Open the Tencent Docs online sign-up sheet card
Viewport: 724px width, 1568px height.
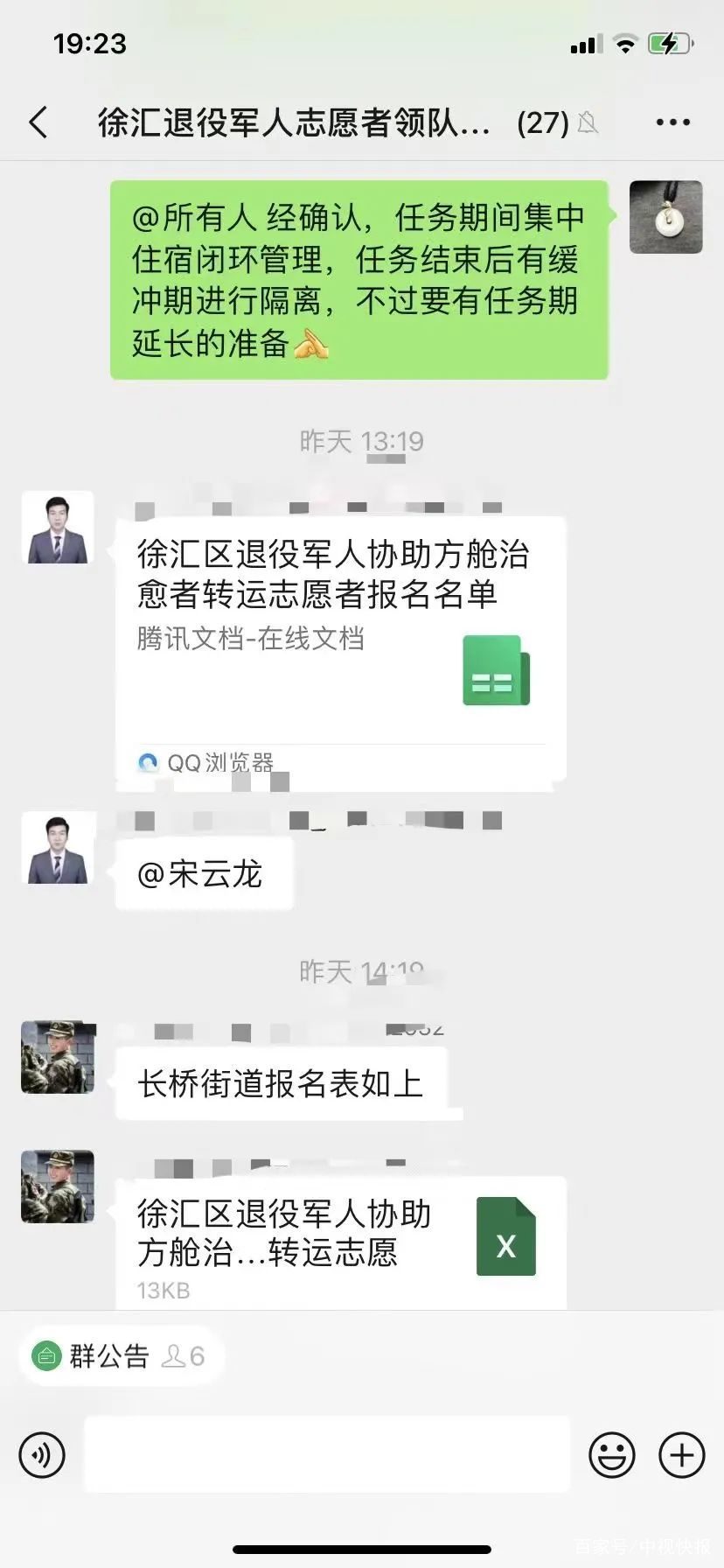click(x=341, y=649)
